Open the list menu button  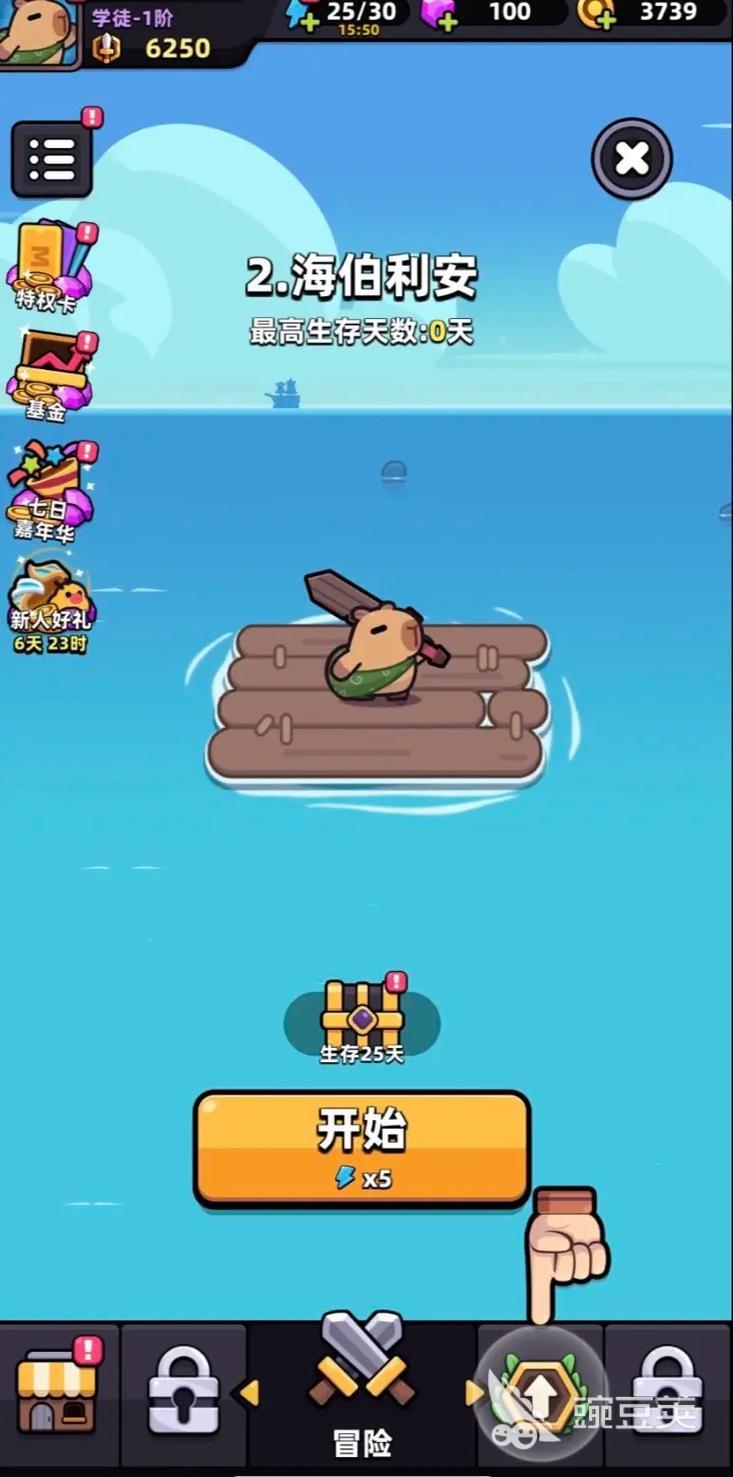pyautogui.click(x=52, y=159)
